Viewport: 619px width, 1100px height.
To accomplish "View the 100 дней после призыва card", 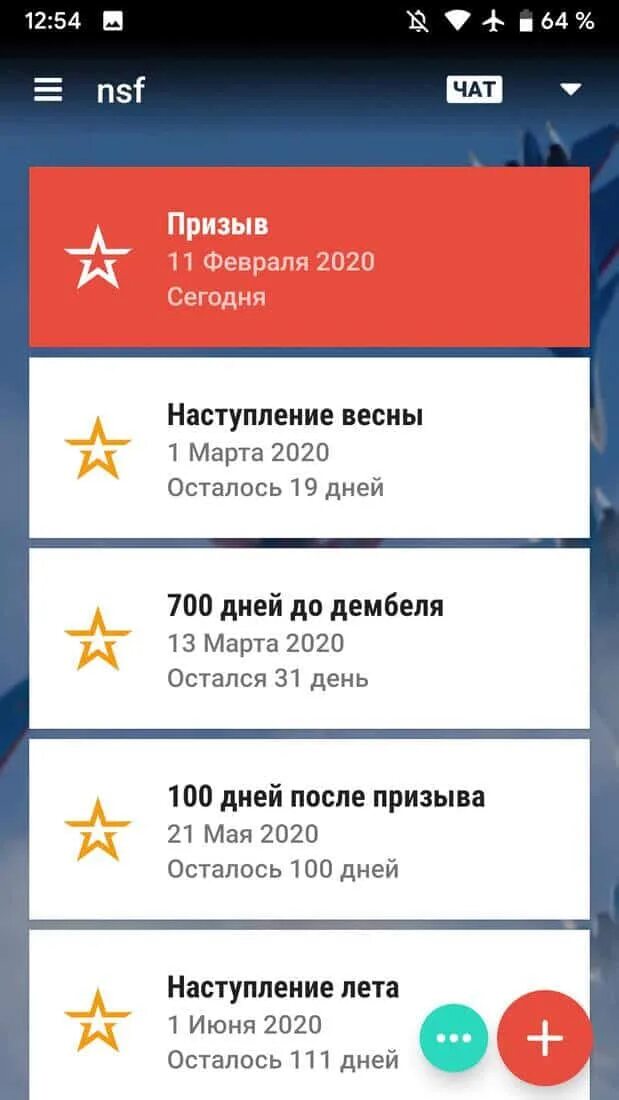I will [x=309, y=830].
